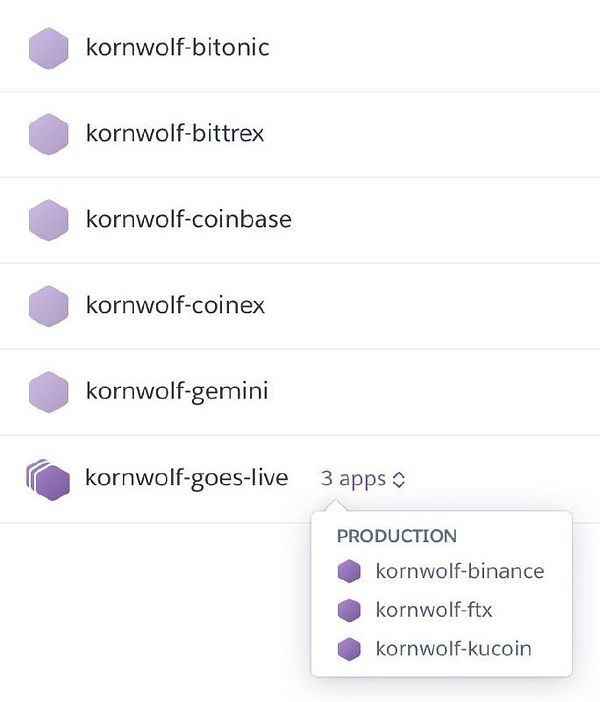Open the kornwolf-coinbase app
Screen dimensions: 600x702
tap(188, 219)
